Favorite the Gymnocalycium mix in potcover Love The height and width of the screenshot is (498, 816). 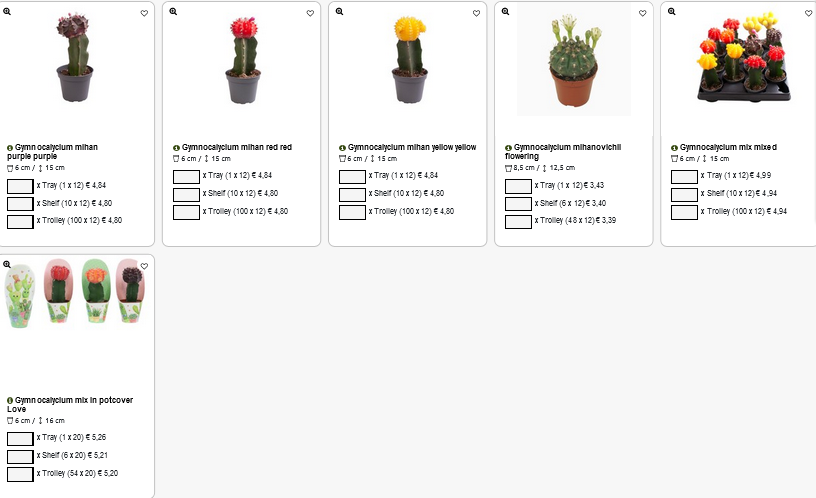144,266
